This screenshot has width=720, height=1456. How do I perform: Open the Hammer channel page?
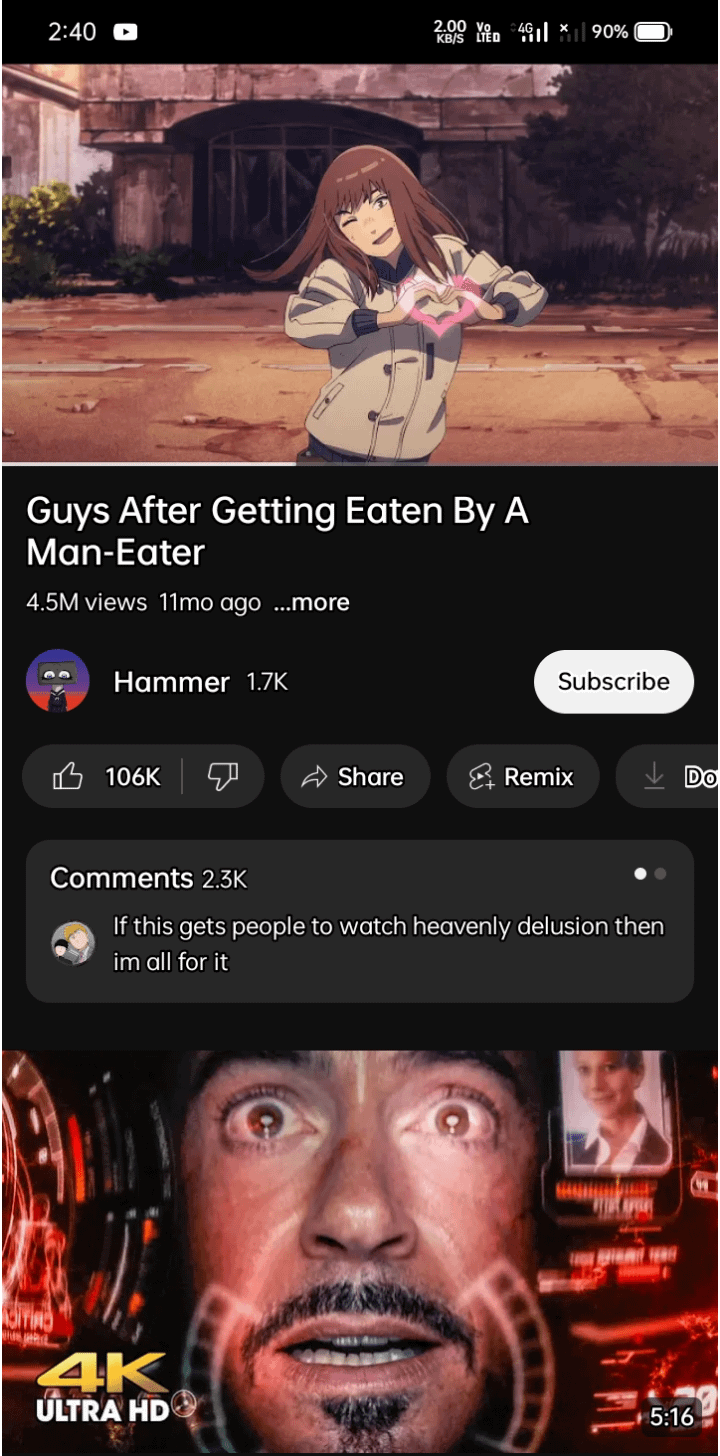[171, 682]
